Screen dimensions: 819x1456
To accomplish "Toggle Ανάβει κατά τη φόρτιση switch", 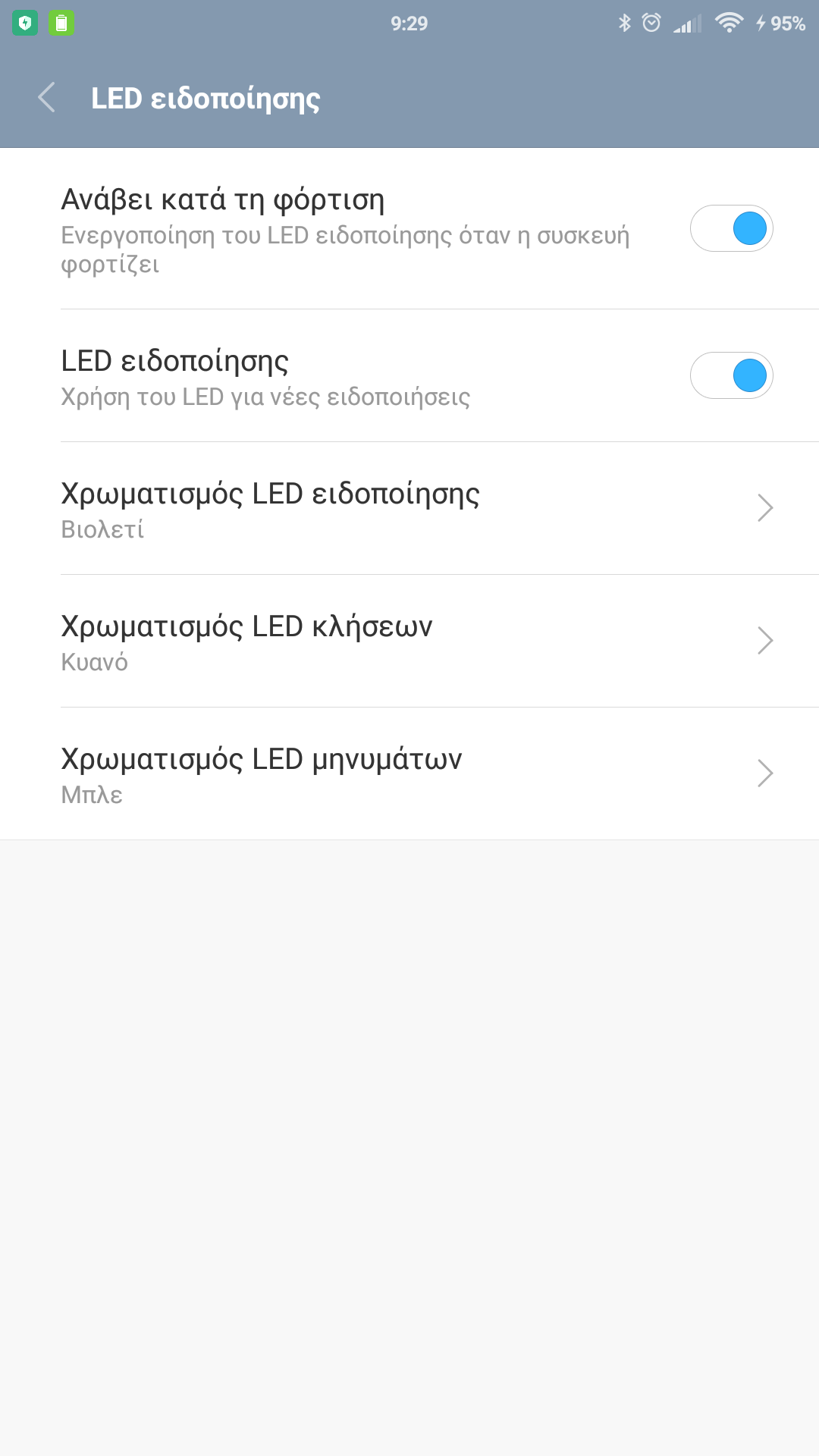I will pyautogui.click(x=731, y=228).
